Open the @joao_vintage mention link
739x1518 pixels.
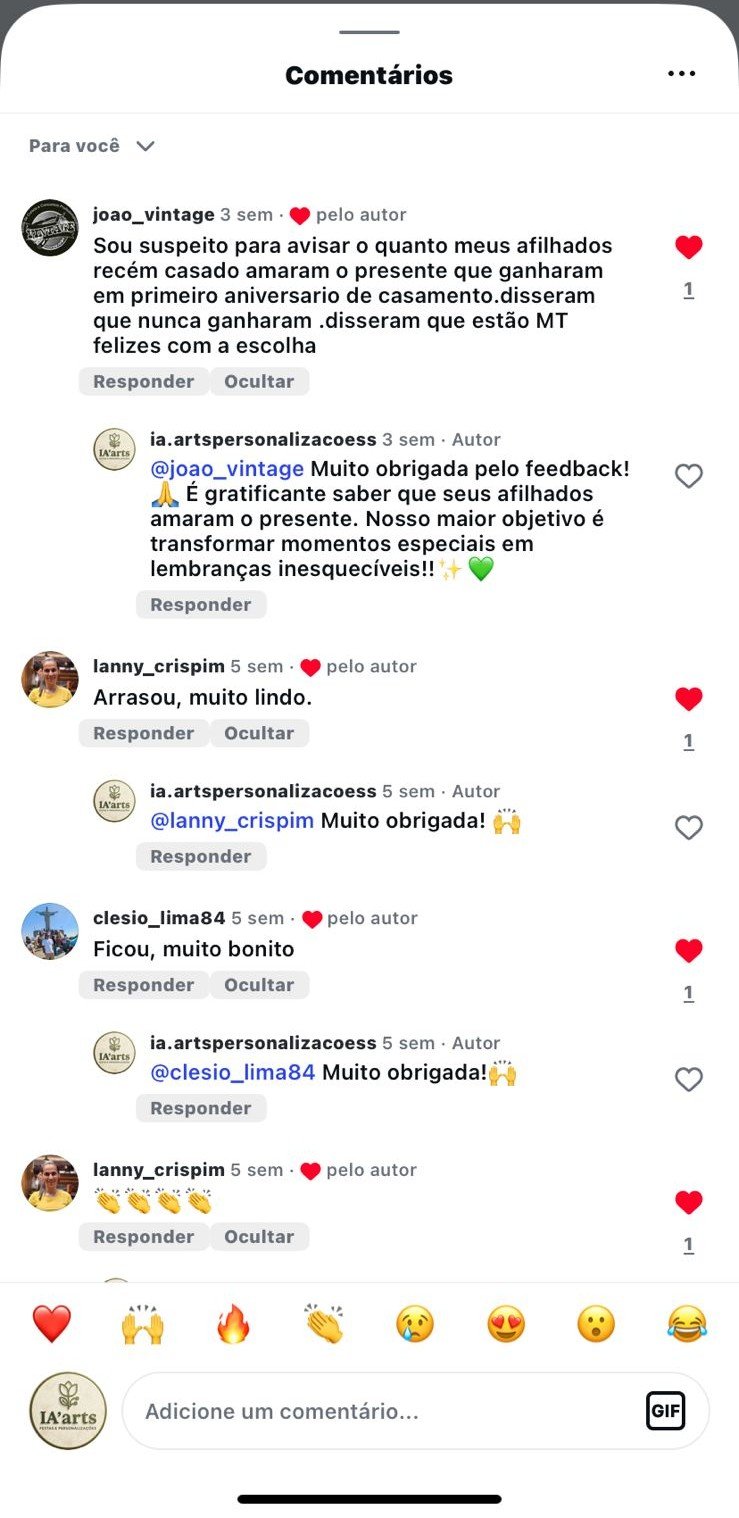(227, 469)
